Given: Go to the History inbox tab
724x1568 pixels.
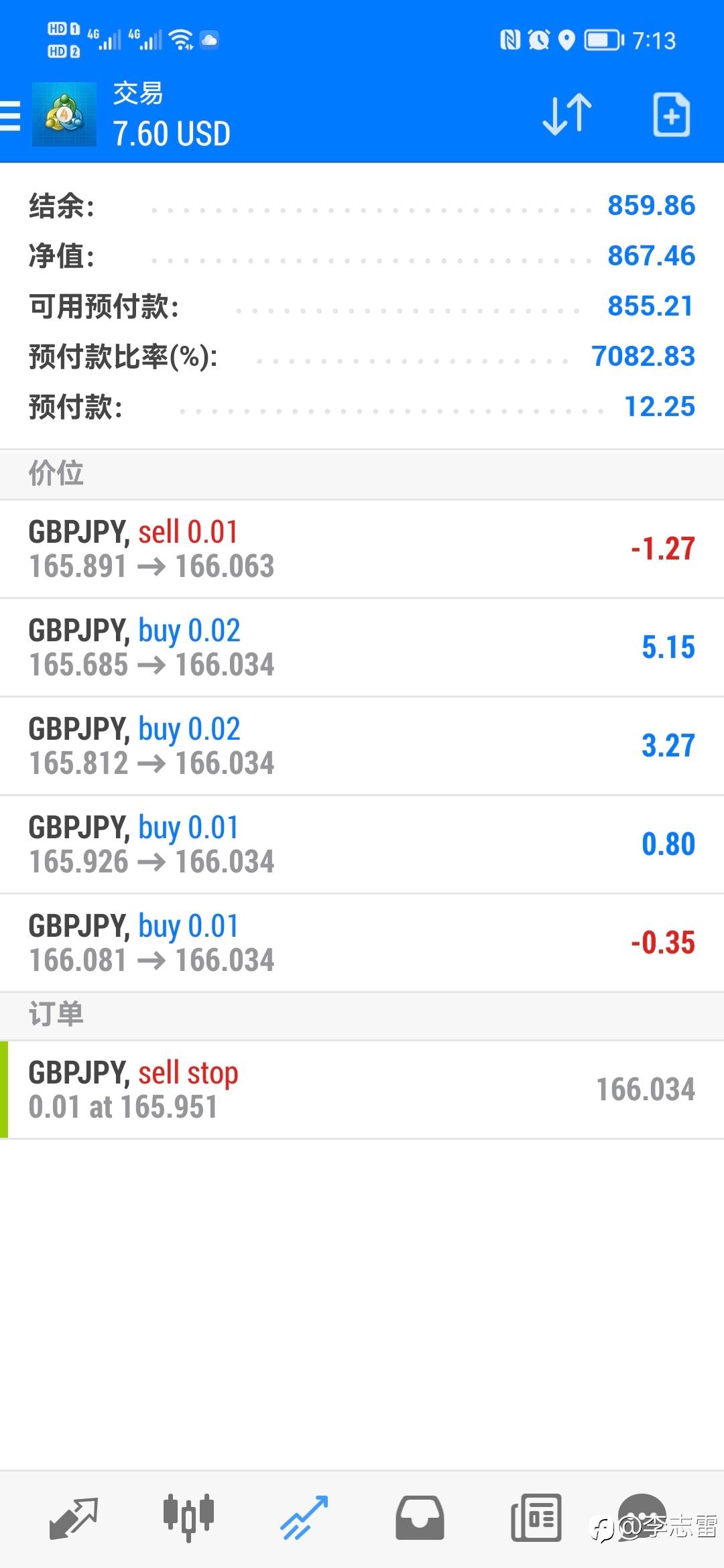Looking at the screenshot, I should click(x=420, y=1518).
